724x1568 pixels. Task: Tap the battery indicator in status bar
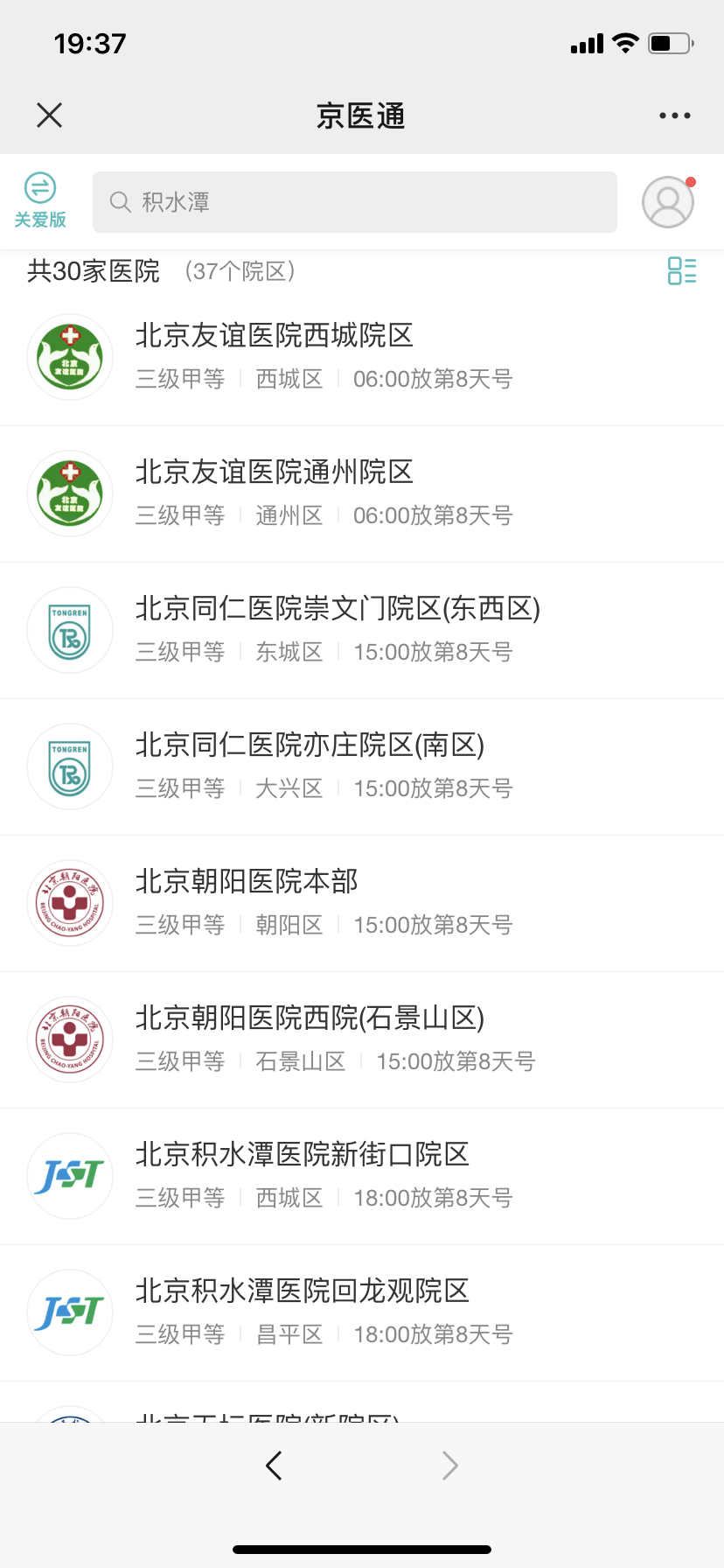click(668, 43)
